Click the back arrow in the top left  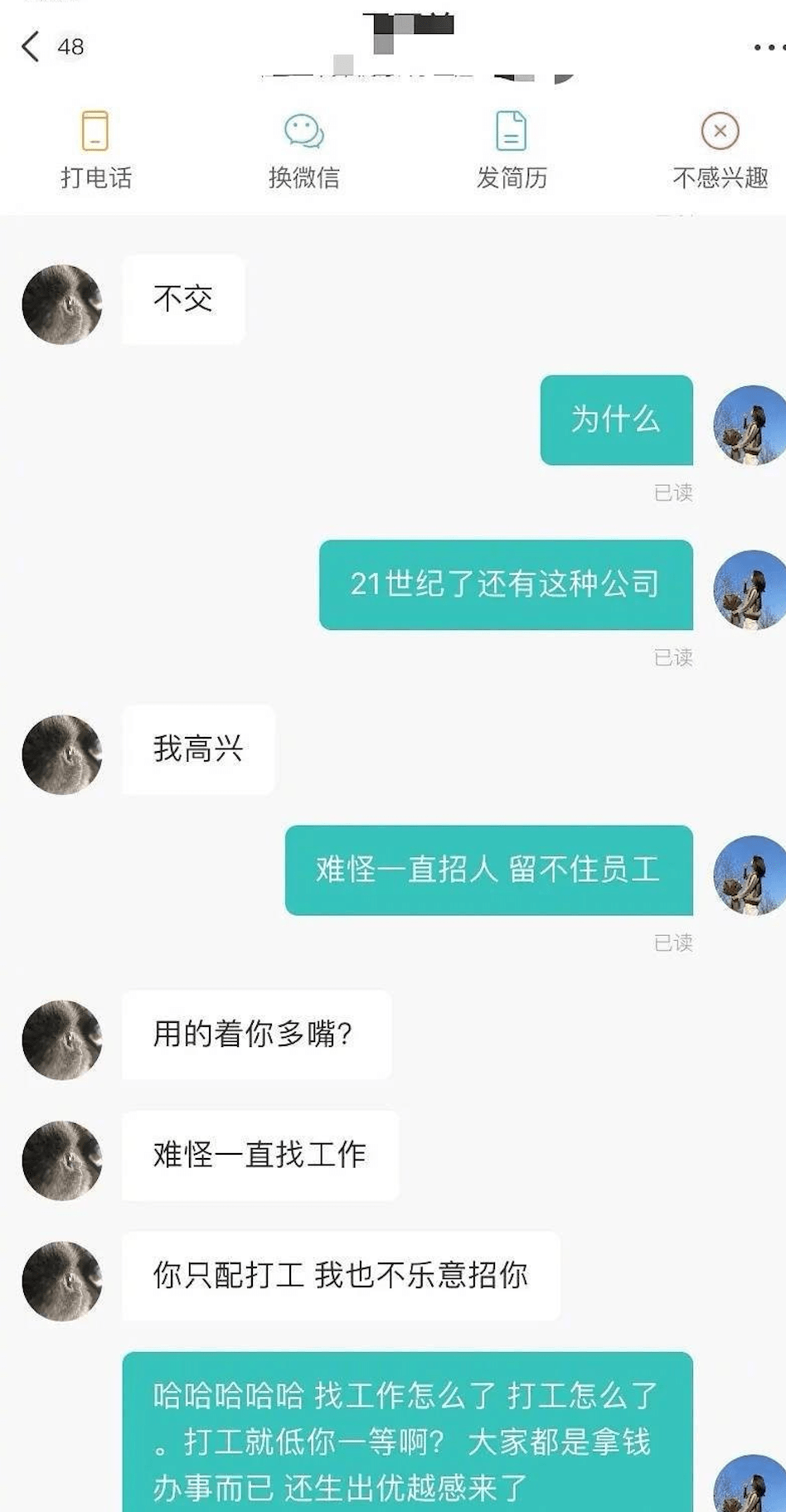click(30, 47)
